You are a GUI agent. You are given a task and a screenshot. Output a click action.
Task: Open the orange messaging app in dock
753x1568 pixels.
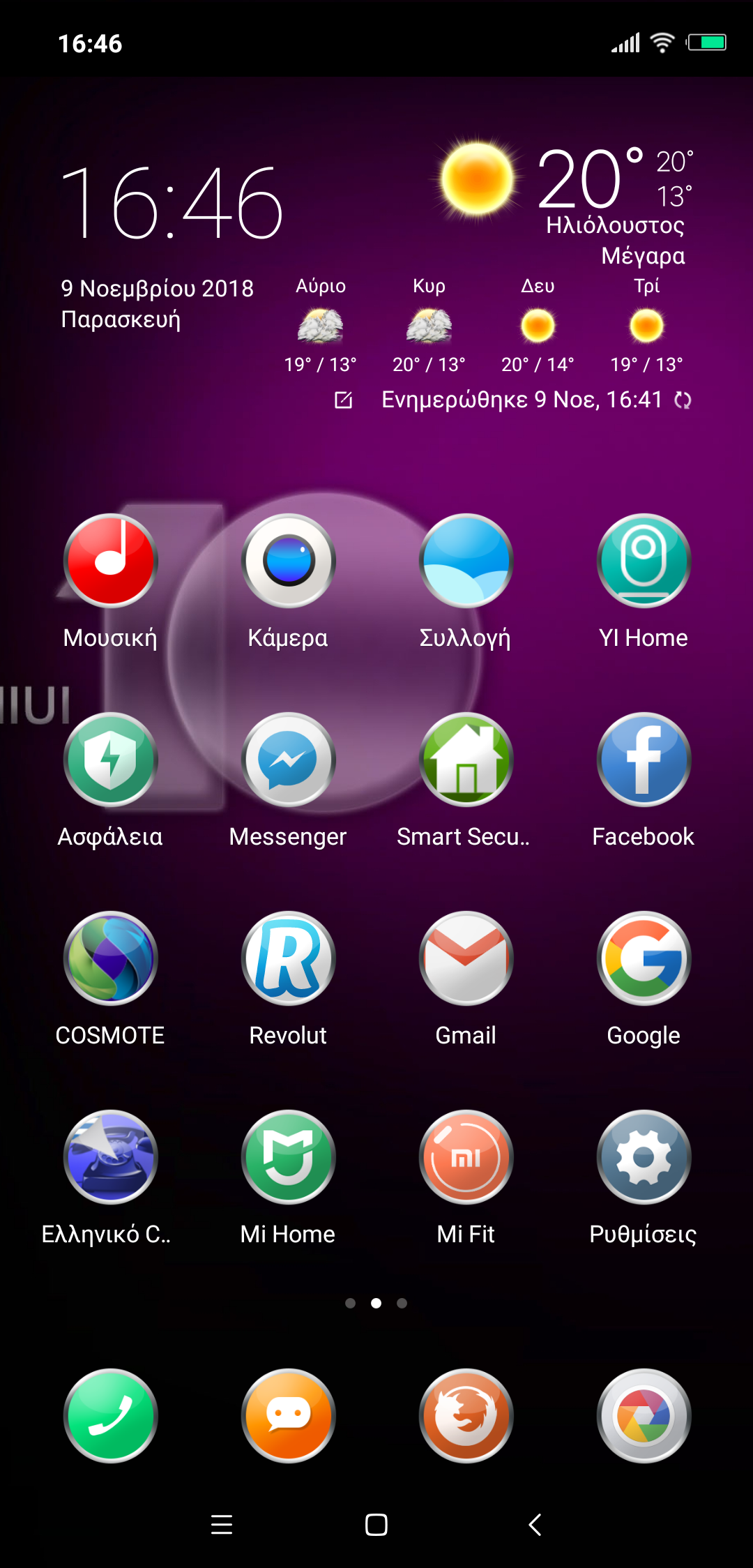click(x=288, y=1416)
